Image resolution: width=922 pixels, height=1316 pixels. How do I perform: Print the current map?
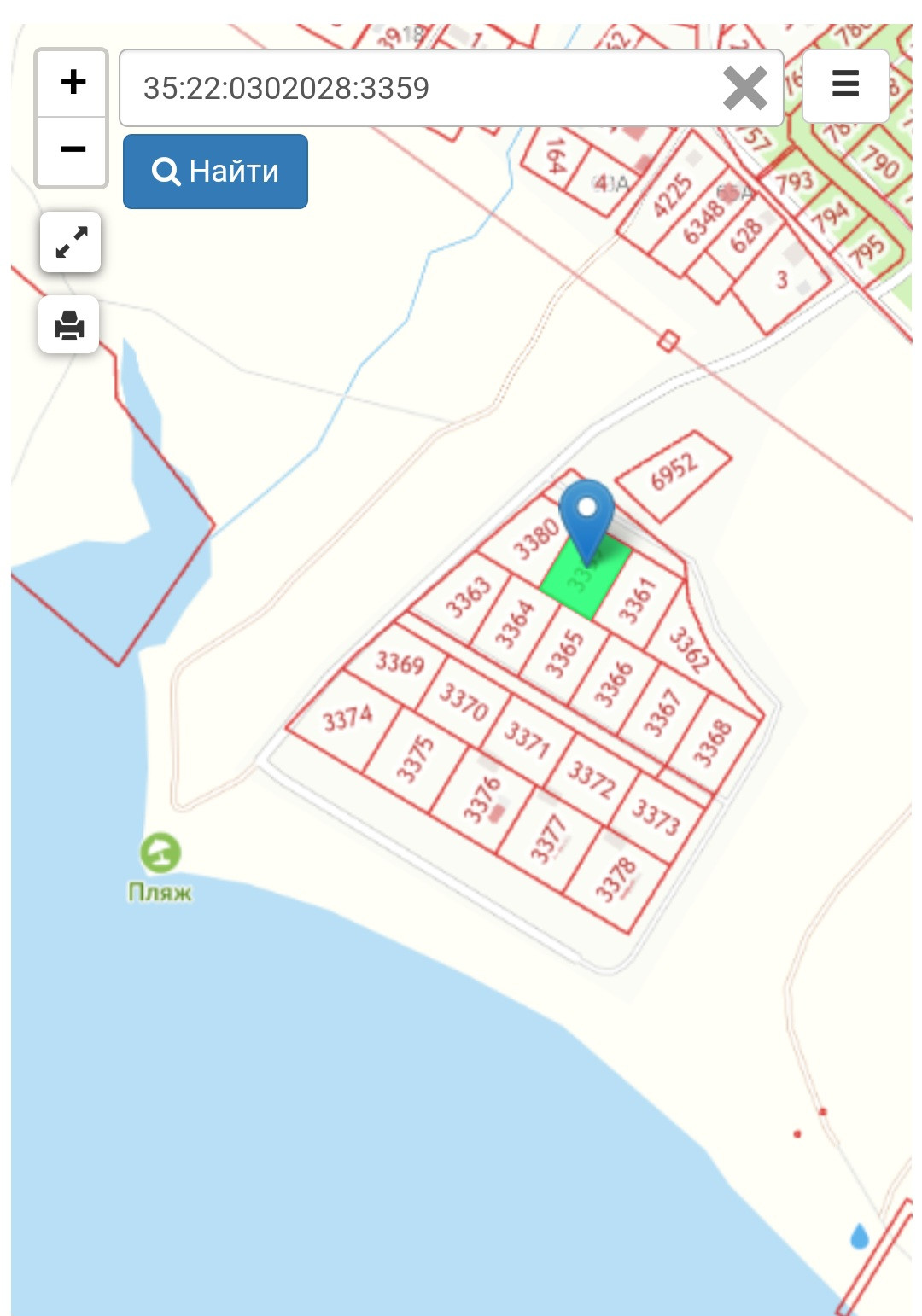pos(69,325)
